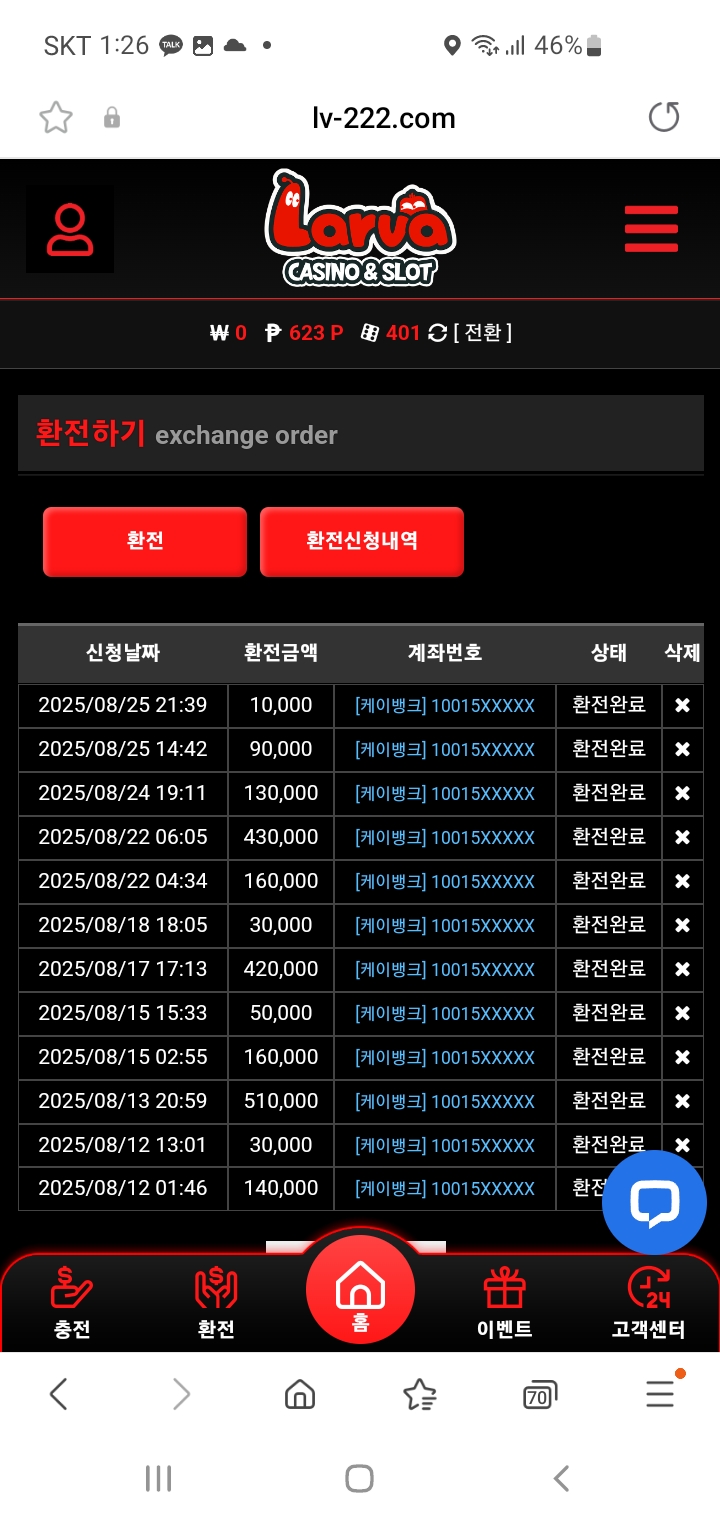Open the browser tab switcher
Screen dimensions: 720x1520
click(540, 1395)
